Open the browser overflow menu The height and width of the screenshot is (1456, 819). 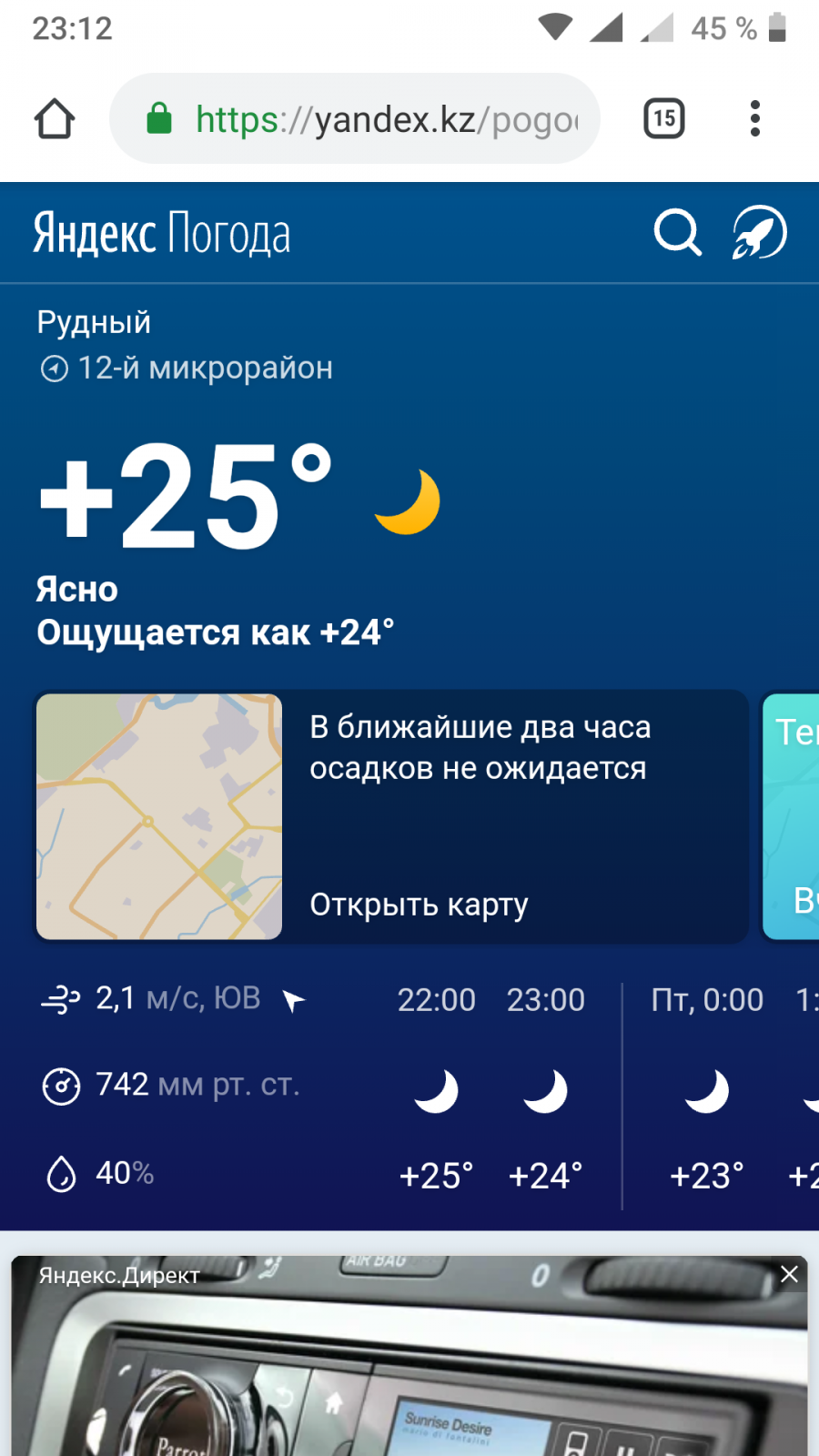point(754,119)
